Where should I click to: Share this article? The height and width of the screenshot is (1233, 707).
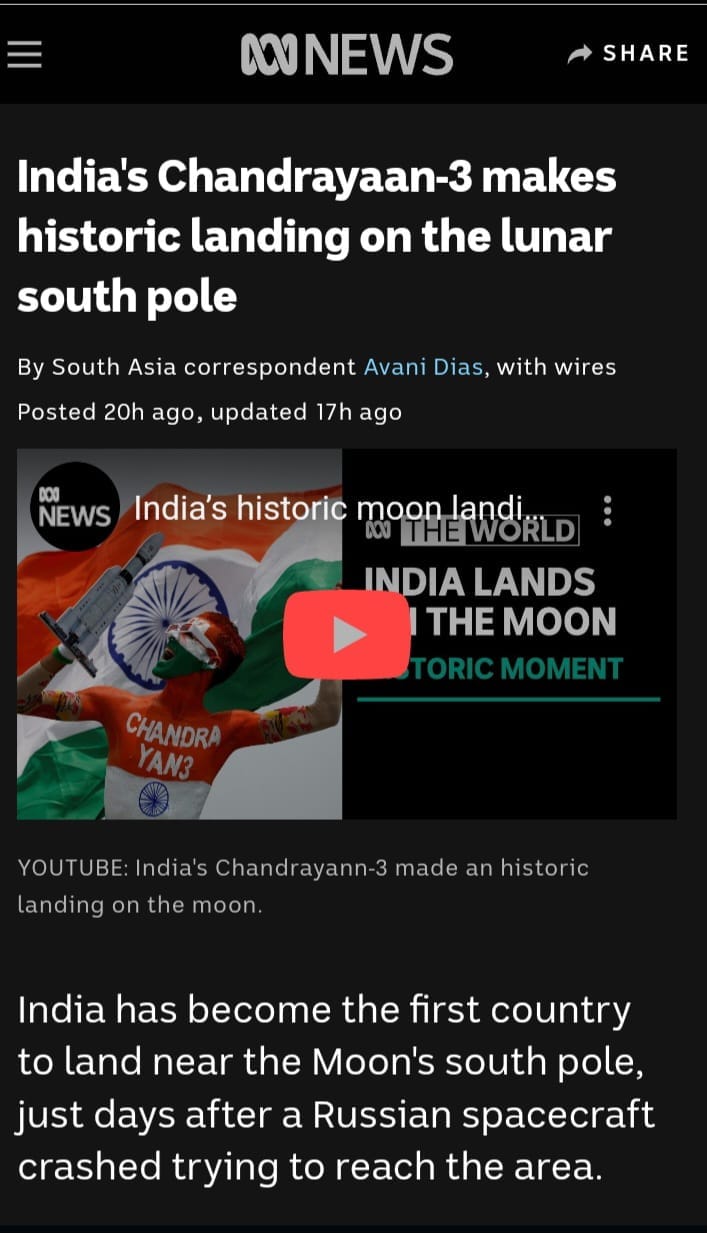(629, 54)
